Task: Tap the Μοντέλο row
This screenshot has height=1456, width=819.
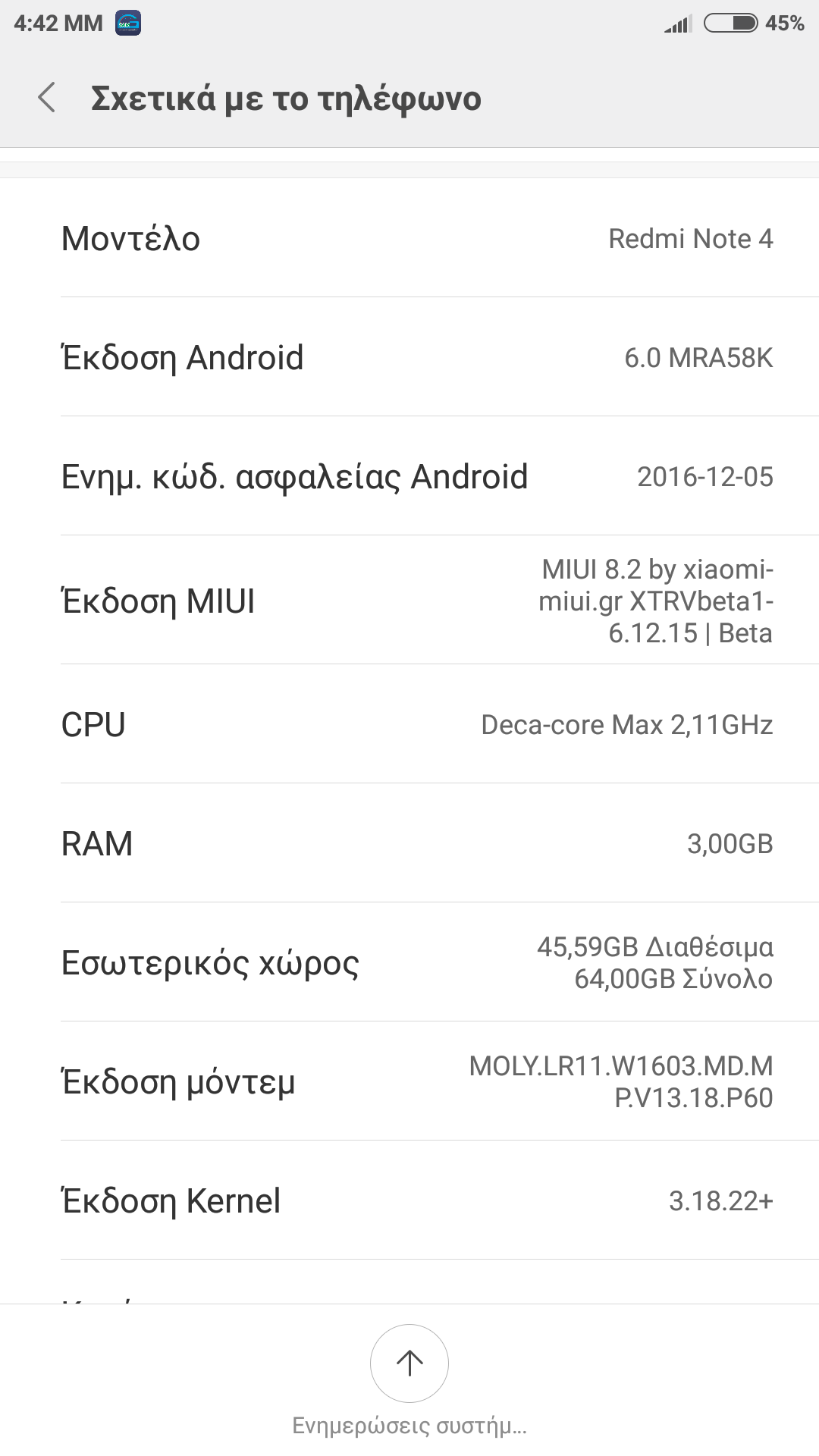Action: 409,238
